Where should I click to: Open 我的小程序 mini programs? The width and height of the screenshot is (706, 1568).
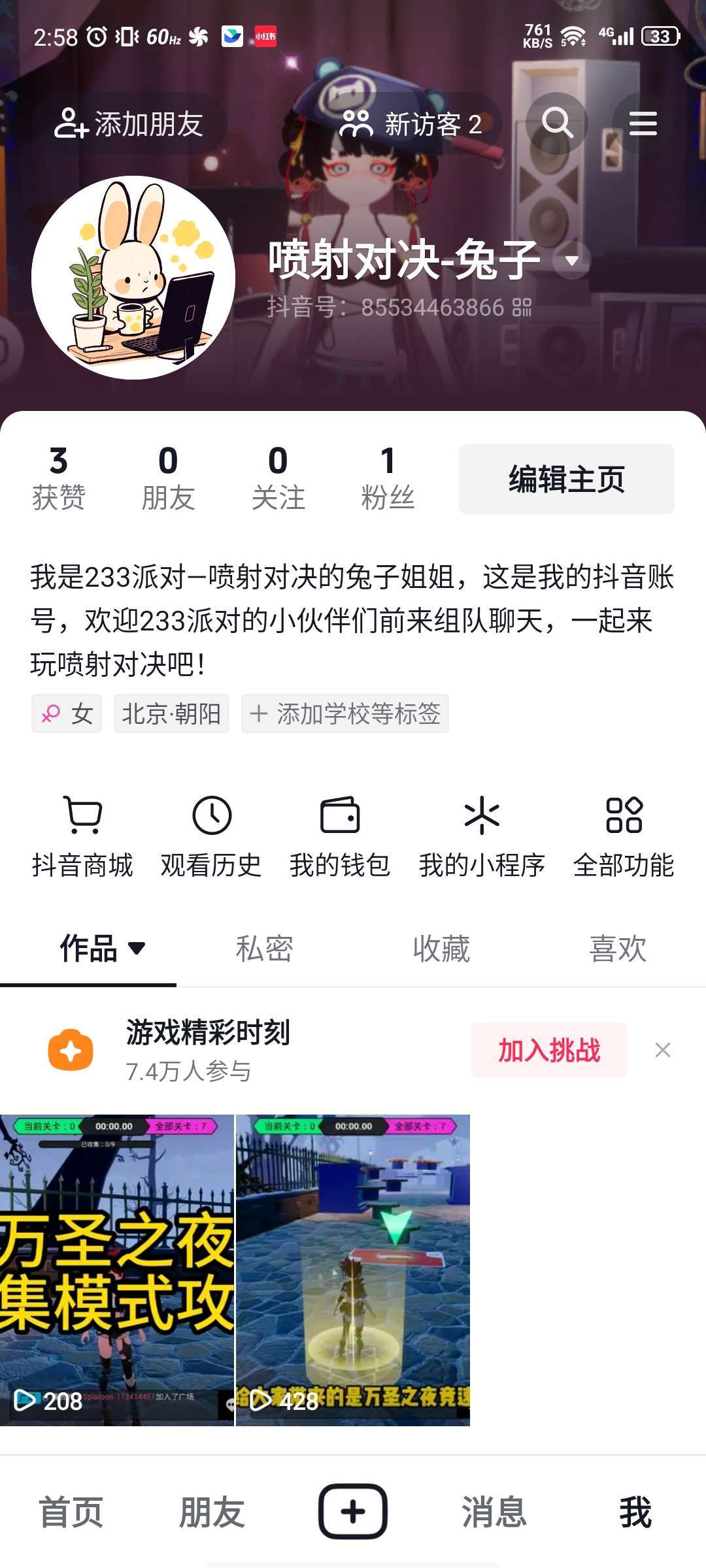click(x=482, y=836)
